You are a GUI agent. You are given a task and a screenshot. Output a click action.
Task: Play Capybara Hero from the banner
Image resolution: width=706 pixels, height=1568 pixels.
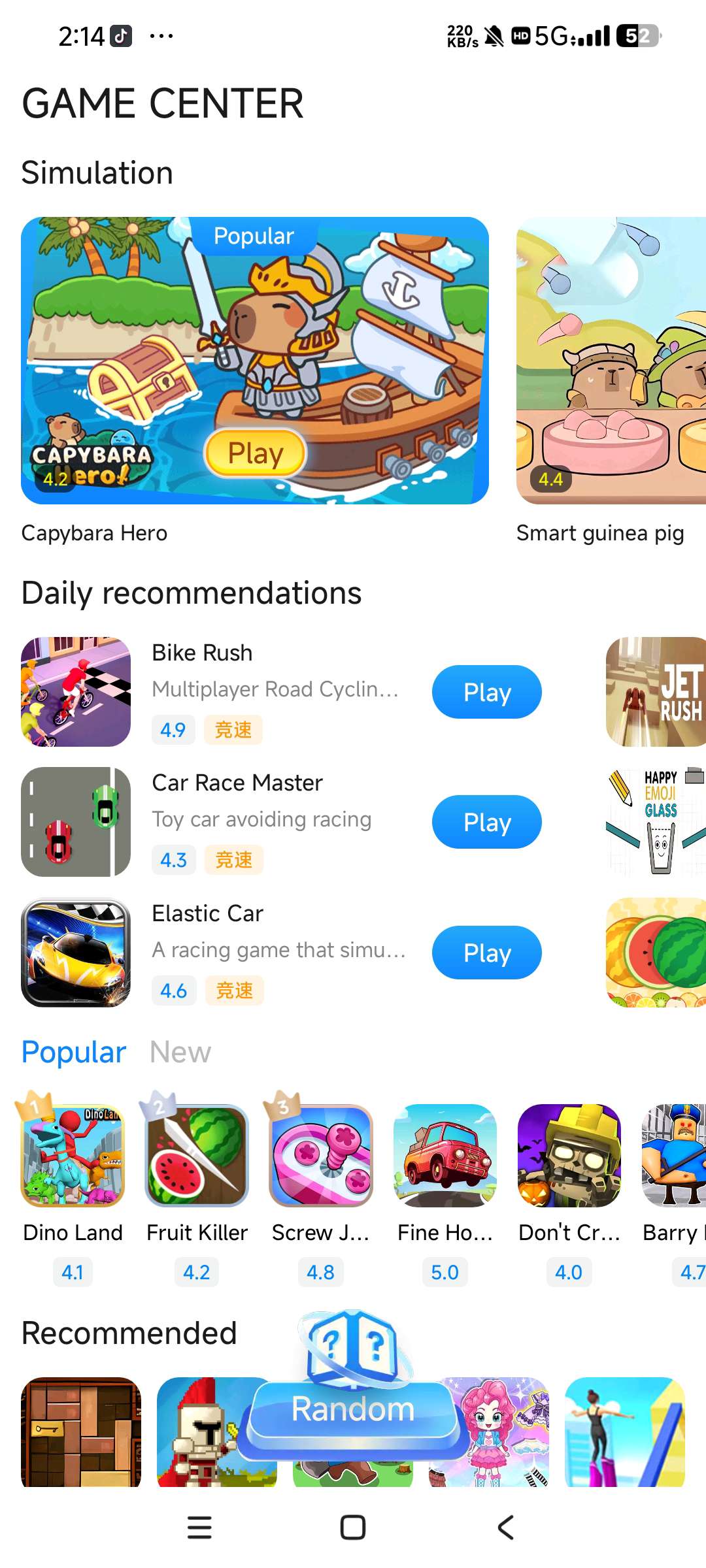click(255, 452)
